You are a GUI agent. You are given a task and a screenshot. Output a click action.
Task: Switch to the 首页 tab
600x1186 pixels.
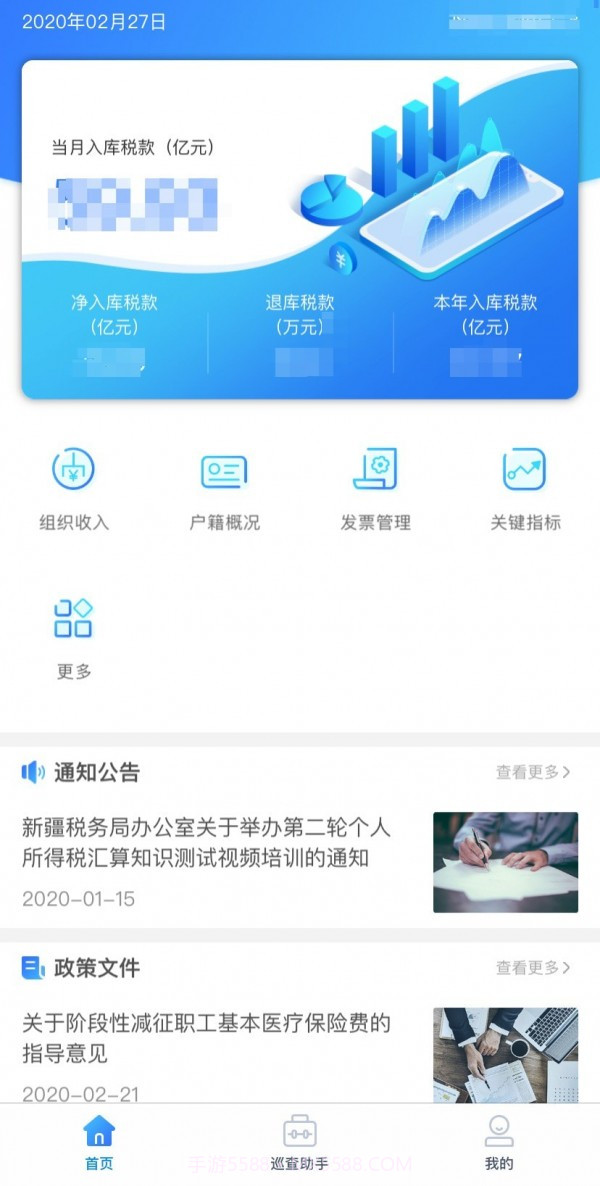pos(99,1142)
